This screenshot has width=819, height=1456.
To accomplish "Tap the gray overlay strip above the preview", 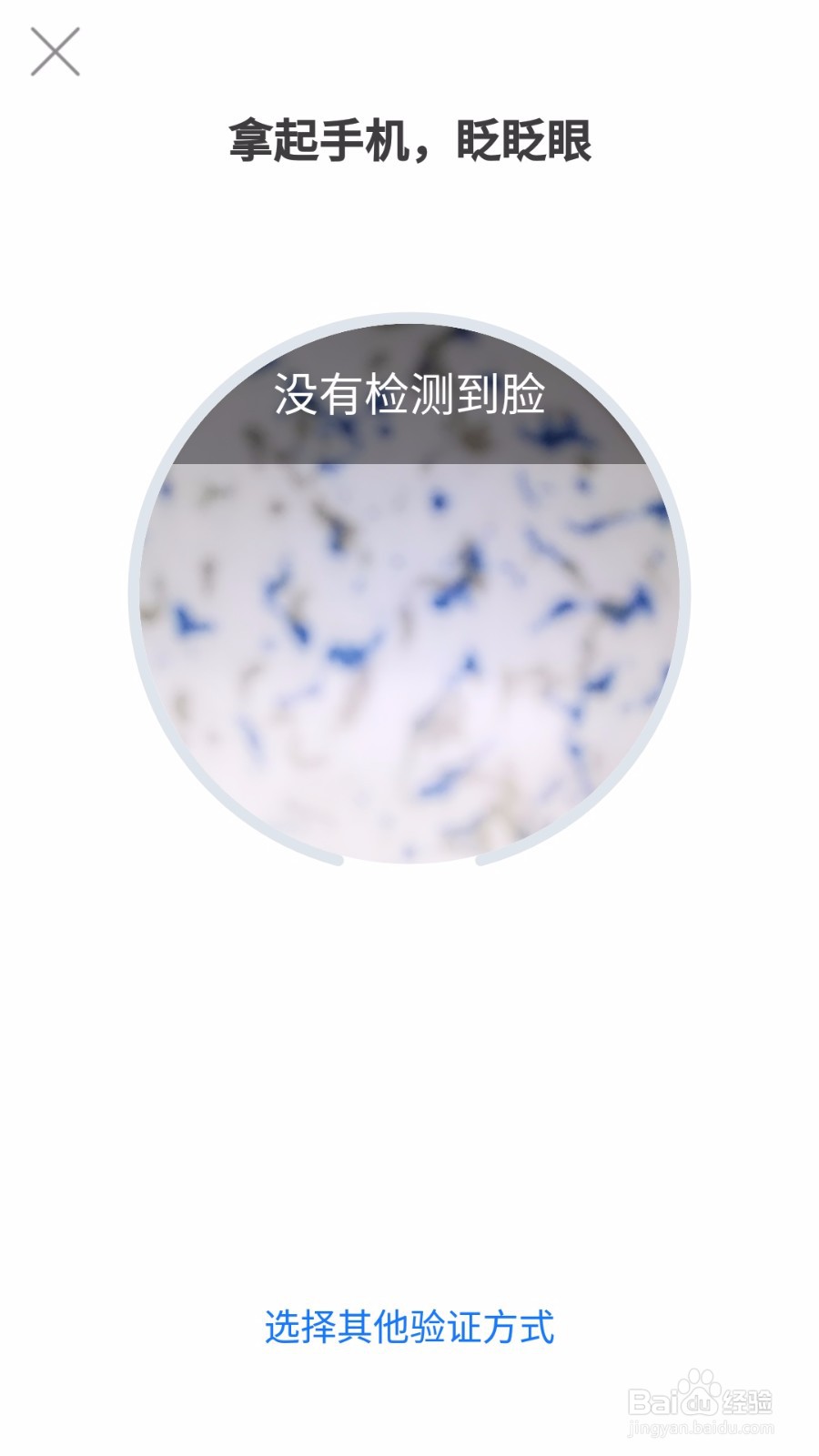I will pyautogui.click(x=409, y=419).
